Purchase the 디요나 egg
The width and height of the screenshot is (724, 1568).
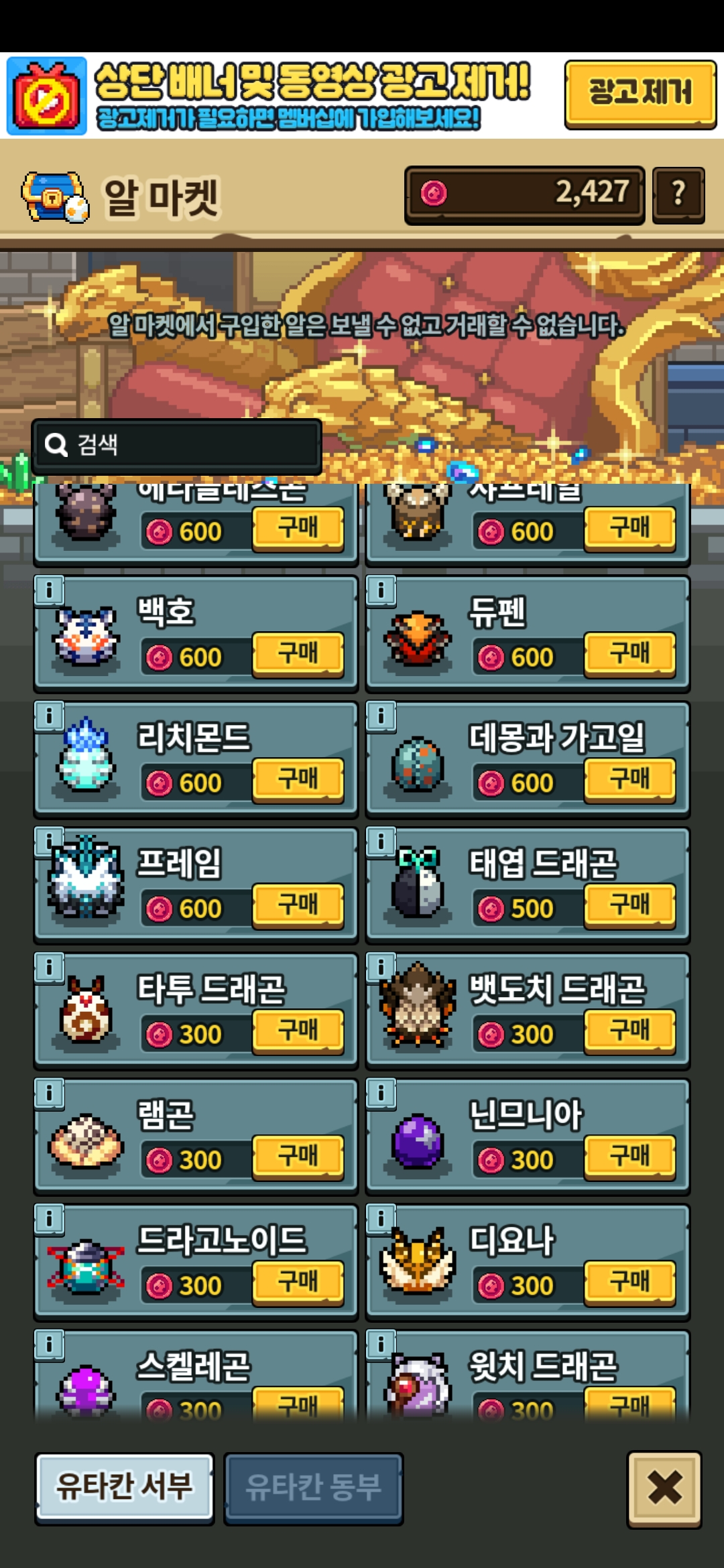tap(629, 1283)
